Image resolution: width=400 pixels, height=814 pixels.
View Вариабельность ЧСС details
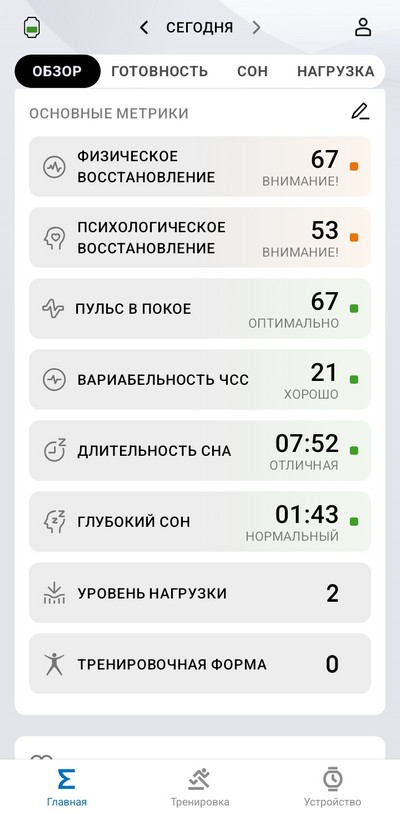coord(200,379)
